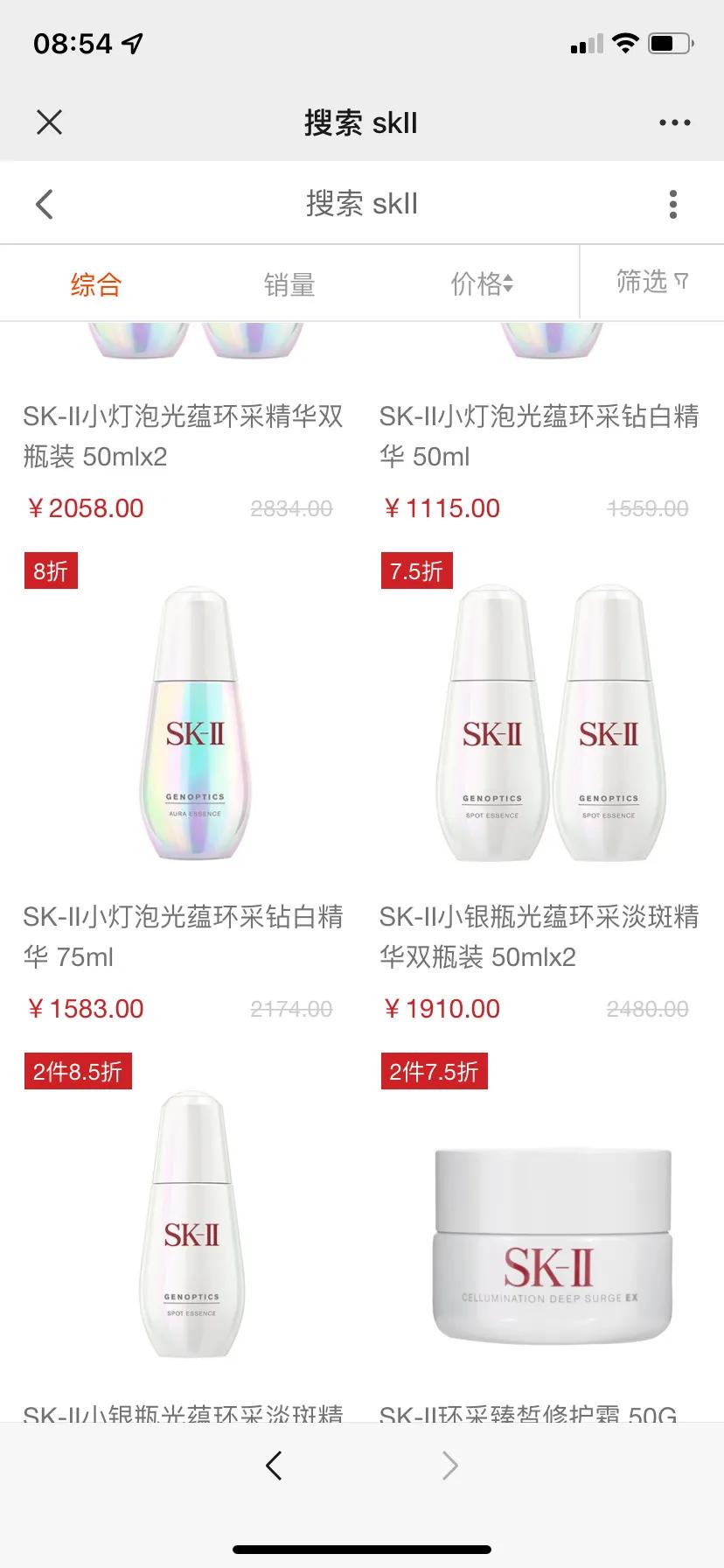
Task: Open filters via the 筛选 funnel icon
Action: [x=651, y=282]
